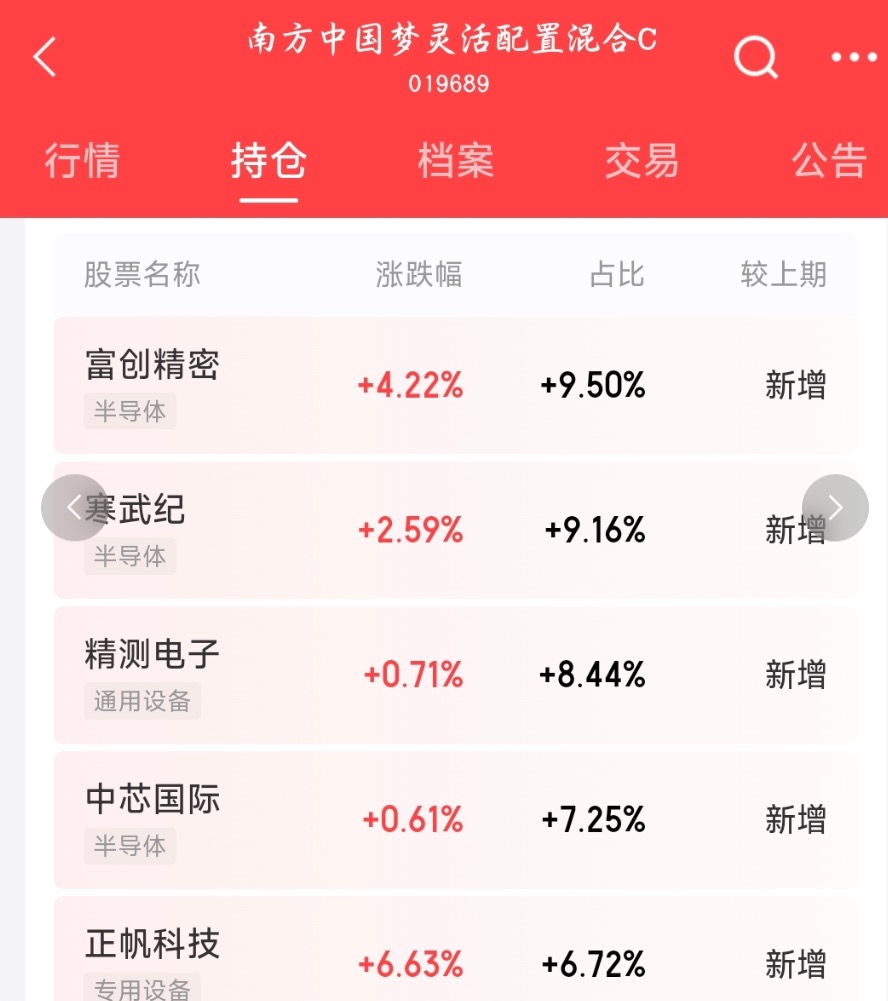Image resolution: width=888 pixels, height=1001 pixels.
Task: Open the three-dot overflow menu
Action: pos(854,57)
